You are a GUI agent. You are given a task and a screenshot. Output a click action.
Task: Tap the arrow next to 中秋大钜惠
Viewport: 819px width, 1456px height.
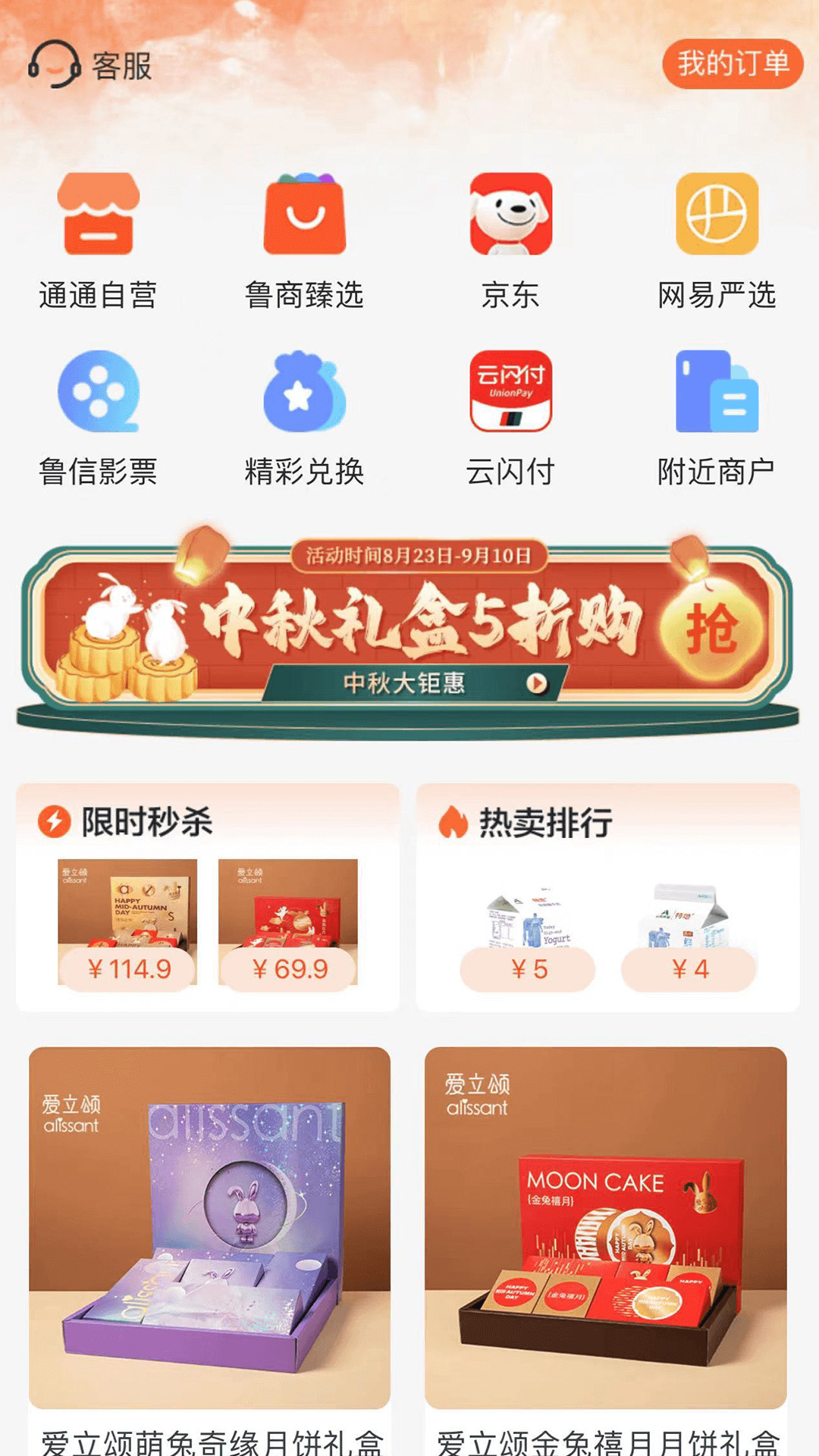(536, 681)
